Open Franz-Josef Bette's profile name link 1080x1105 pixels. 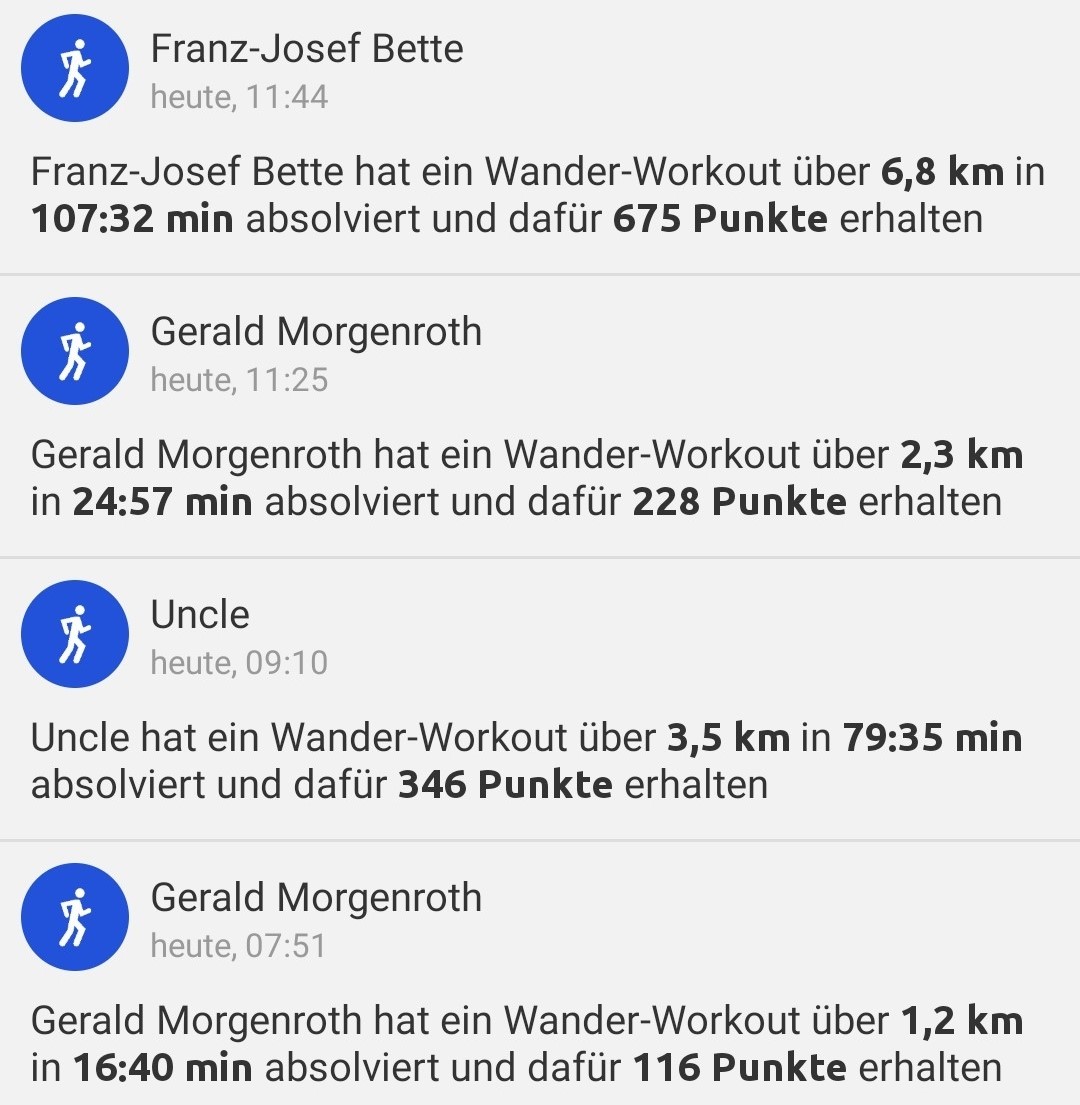click(x=306, y=48)
